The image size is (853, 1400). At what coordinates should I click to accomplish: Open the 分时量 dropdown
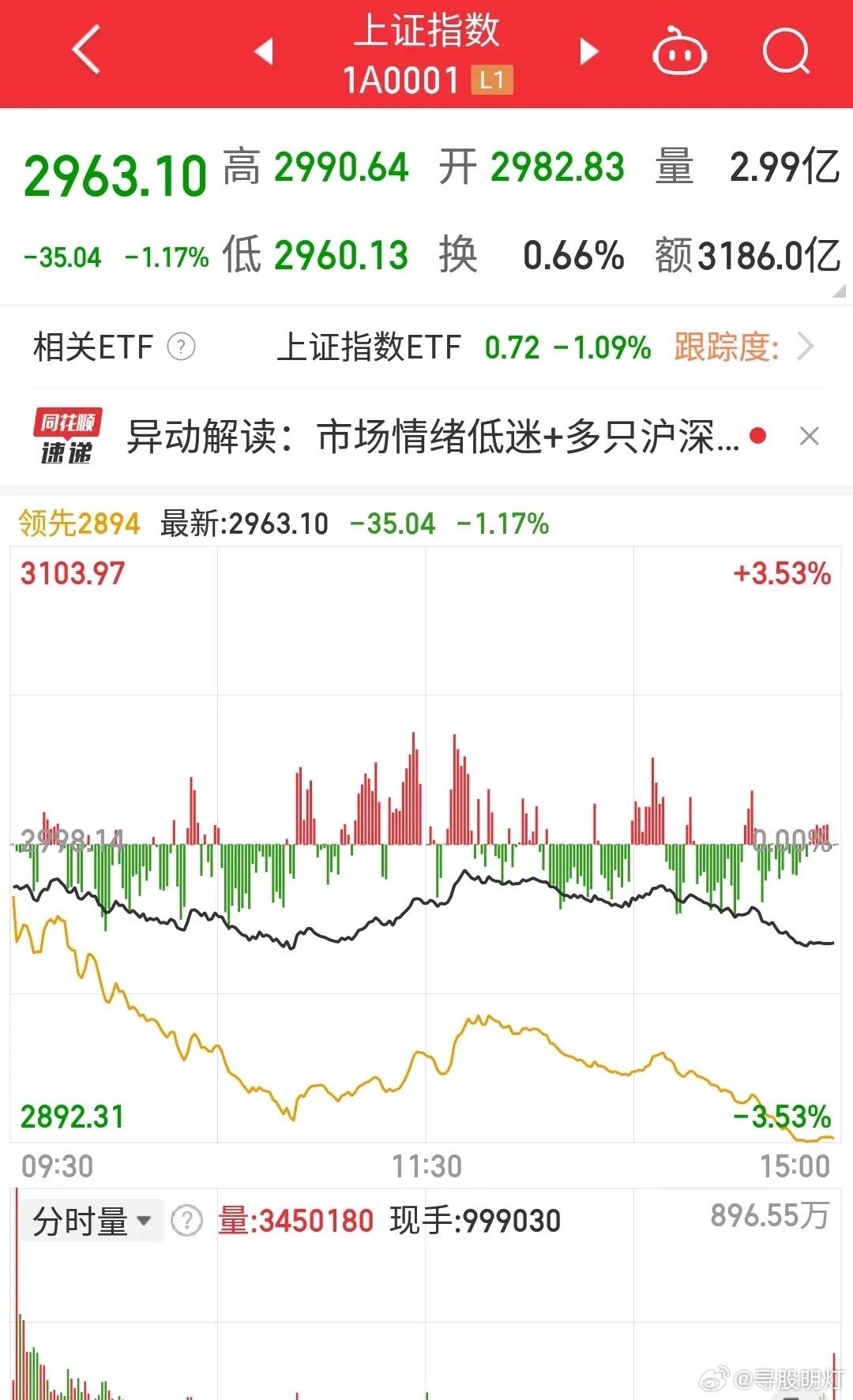[x=92, y=1221]
